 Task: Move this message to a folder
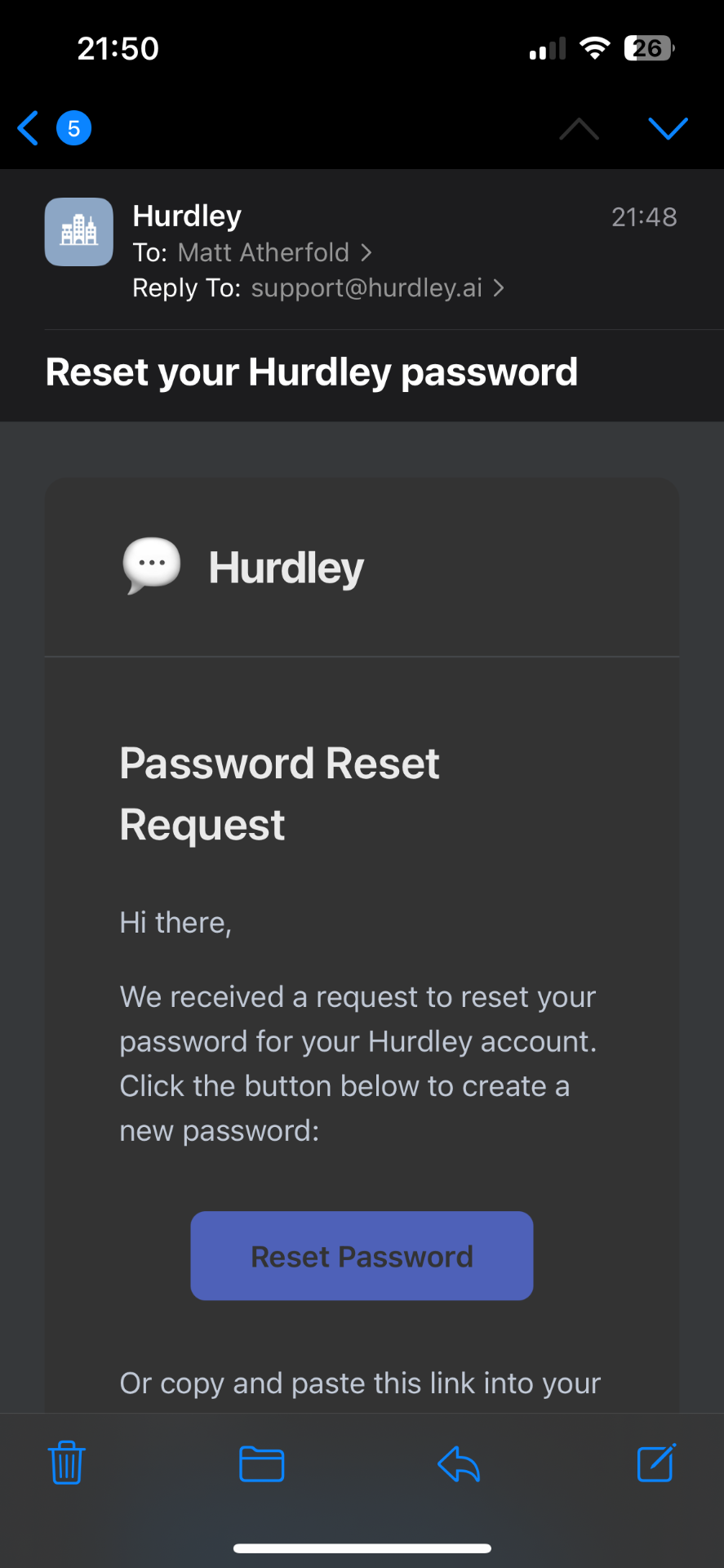pos(262,1463)
